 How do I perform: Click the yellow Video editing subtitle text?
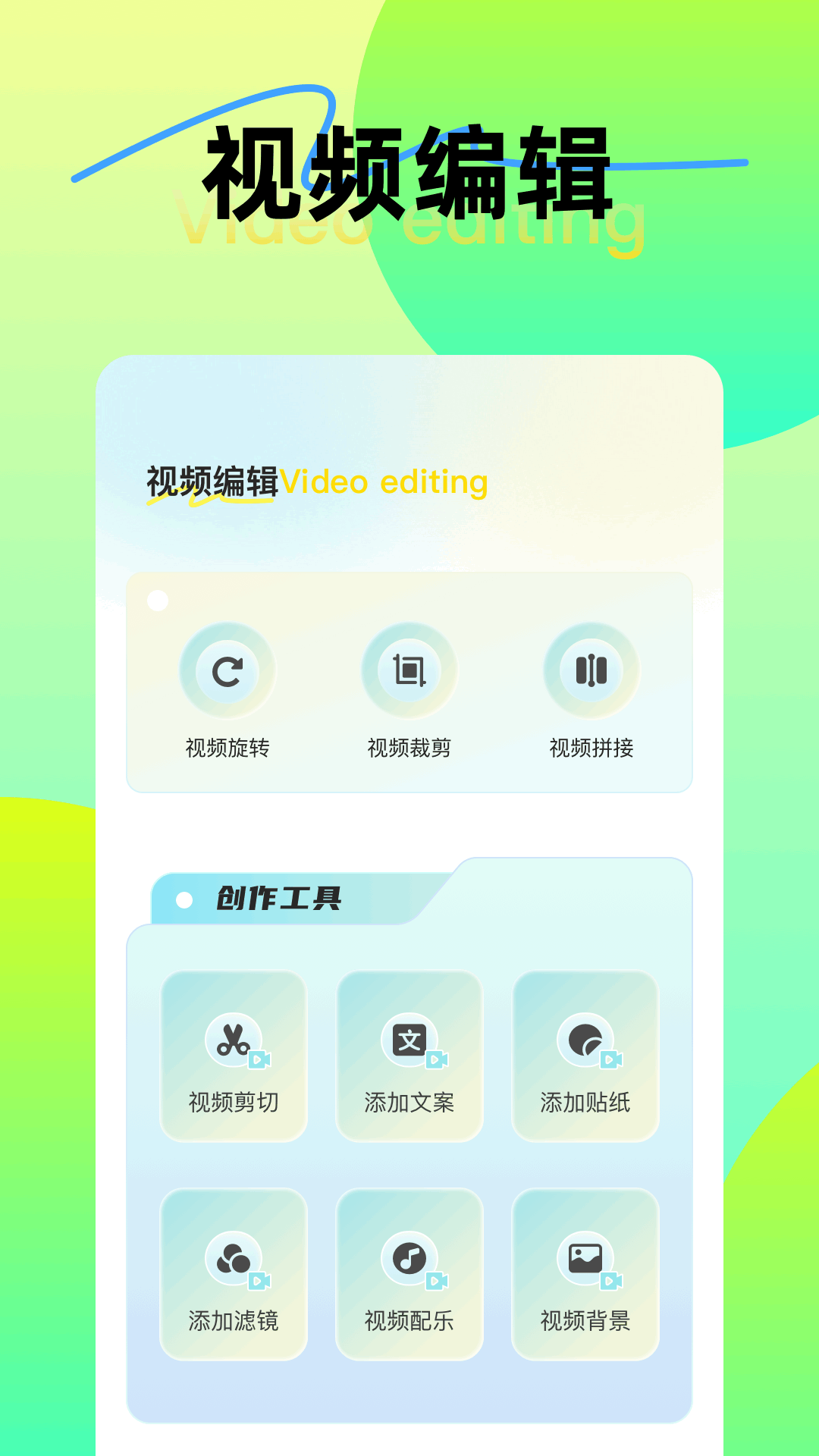pos(382,481)
